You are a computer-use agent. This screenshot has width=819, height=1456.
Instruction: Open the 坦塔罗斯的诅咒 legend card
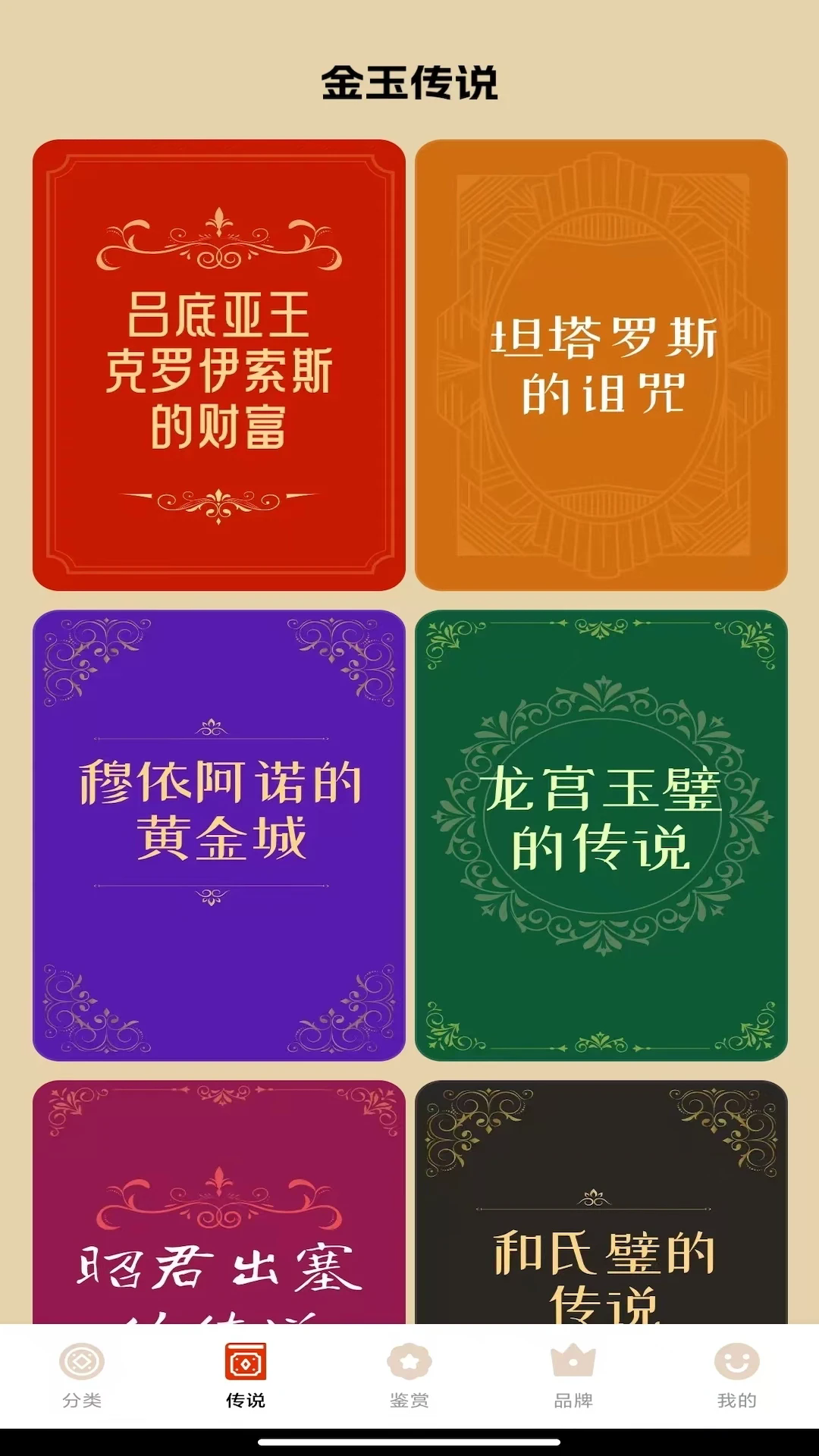(x=601, y=365)
